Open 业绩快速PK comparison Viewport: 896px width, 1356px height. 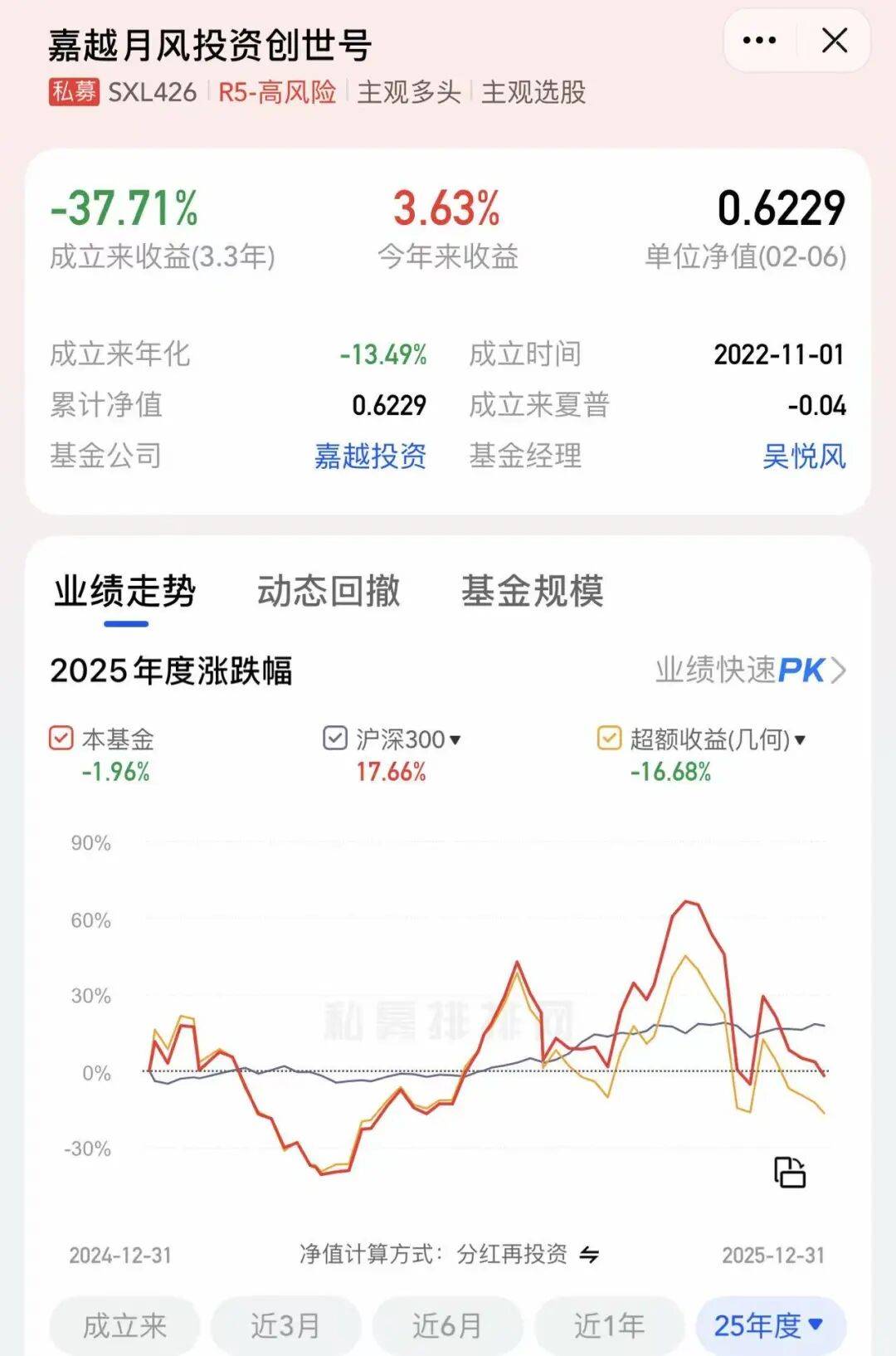(750, 670)
